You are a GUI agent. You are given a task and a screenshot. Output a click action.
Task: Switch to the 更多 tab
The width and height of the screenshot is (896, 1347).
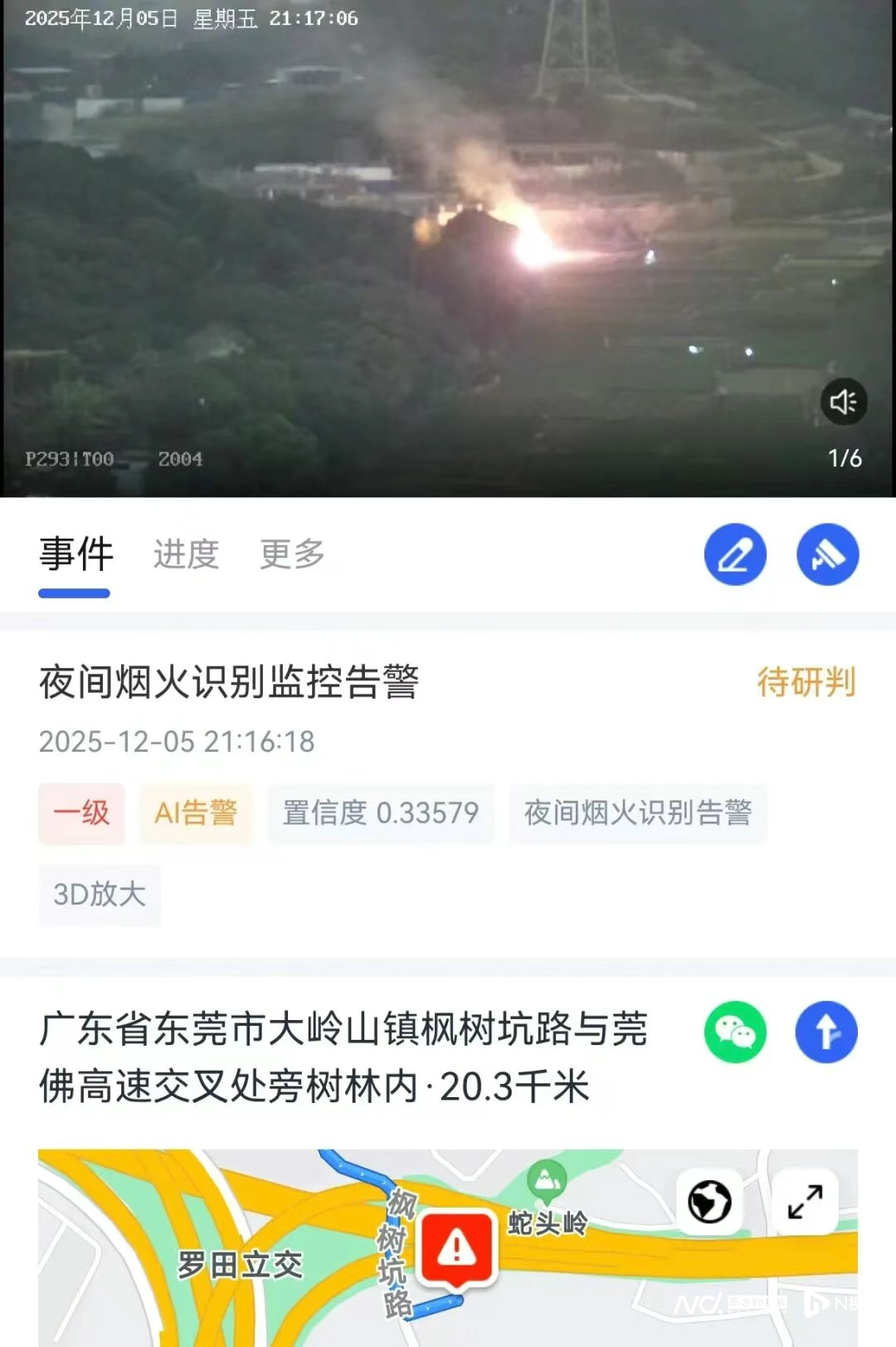pos(292,554)
